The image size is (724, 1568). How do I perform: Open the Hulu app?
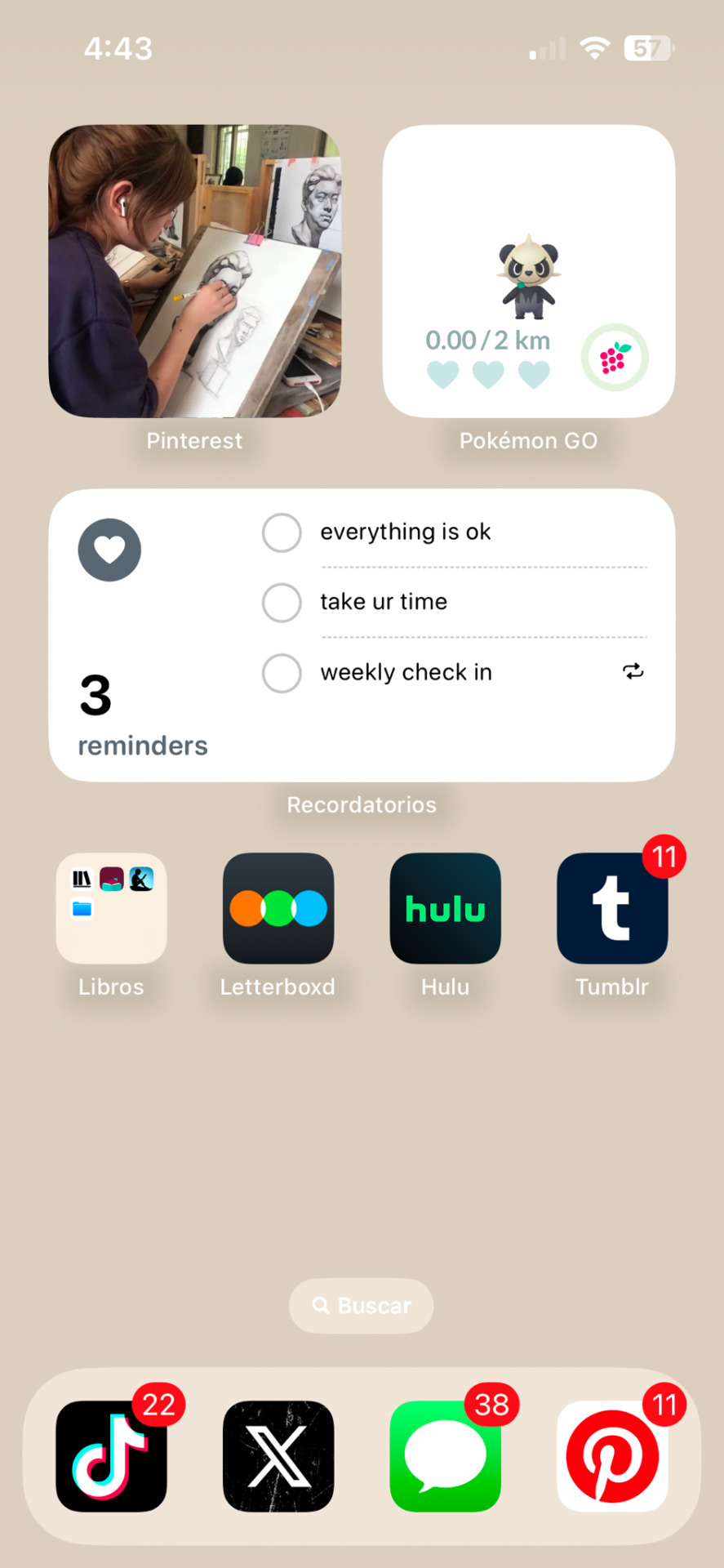tap(445, 908)
